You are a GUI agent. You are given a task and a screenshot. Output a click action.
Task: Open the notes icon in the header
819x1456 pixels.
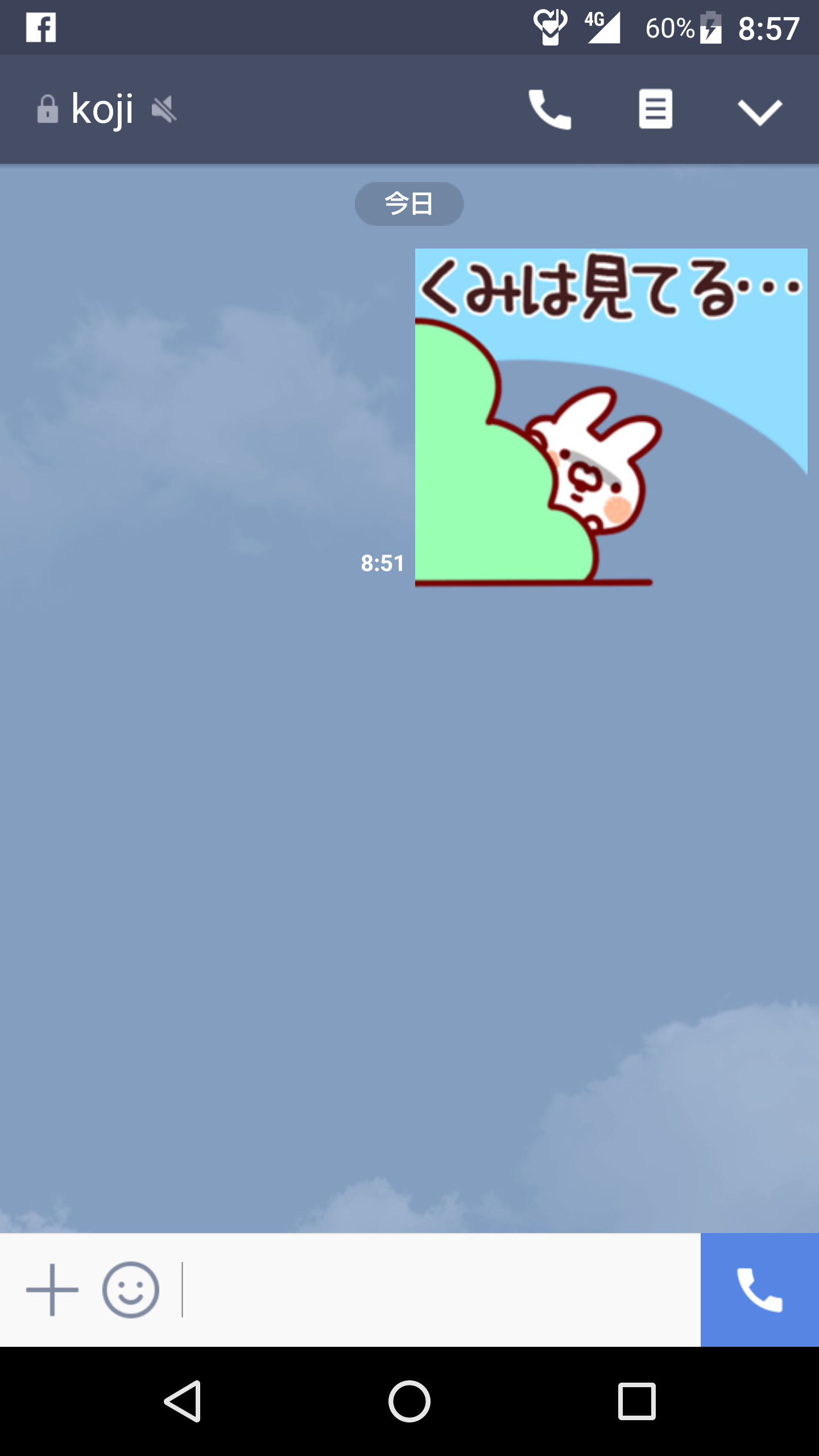point(655,109)
